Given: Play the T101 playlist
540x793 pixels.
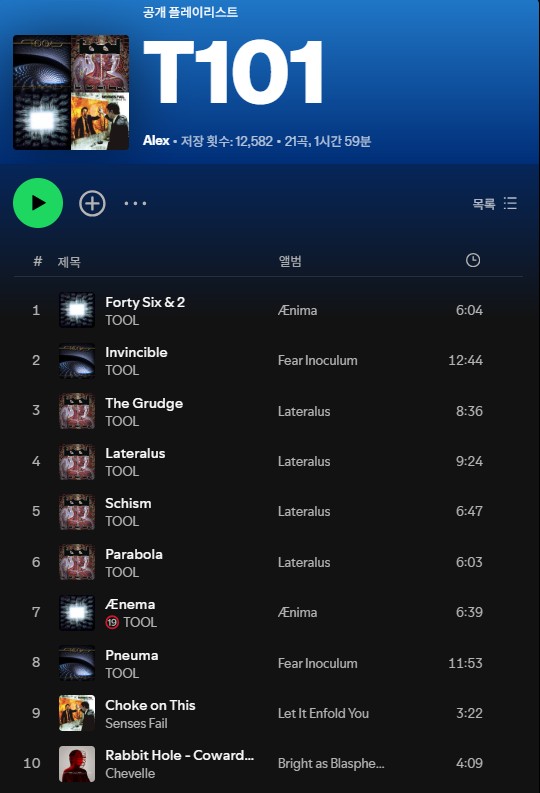Looking at the screenshot, I should [x=38, y=203].
